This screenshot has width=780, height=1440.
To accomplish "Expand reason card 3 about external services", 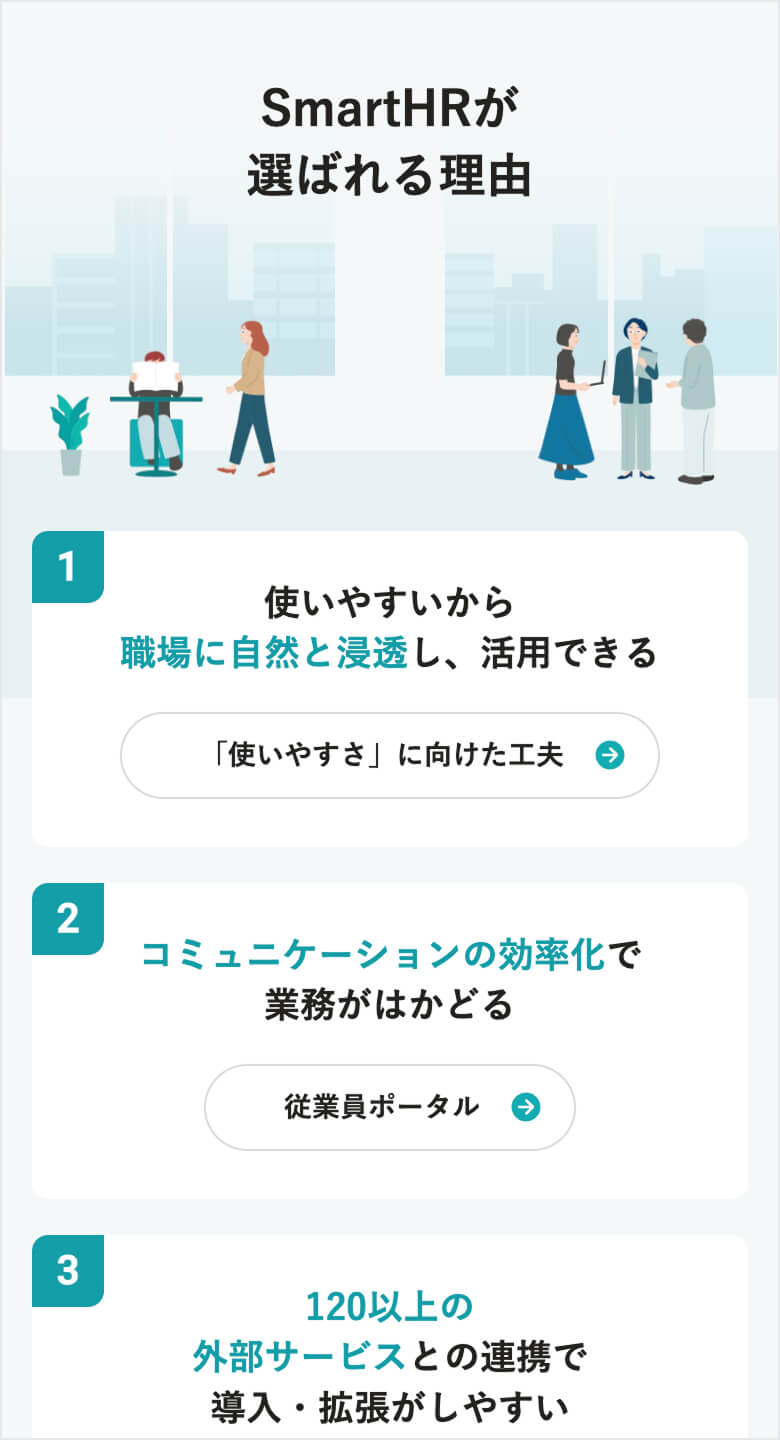I will (389, 1348).
